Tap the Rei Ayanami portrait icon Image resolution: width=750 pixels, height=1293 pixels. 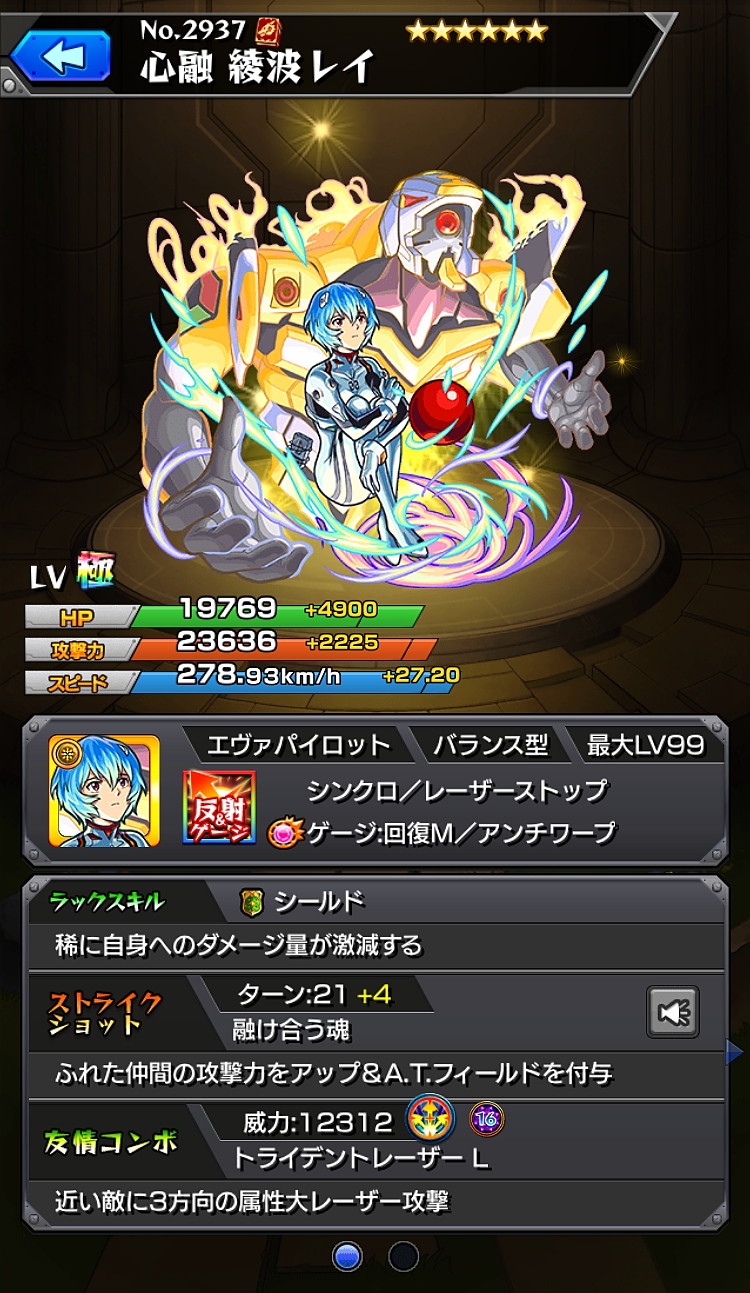(x=104, y=792)
